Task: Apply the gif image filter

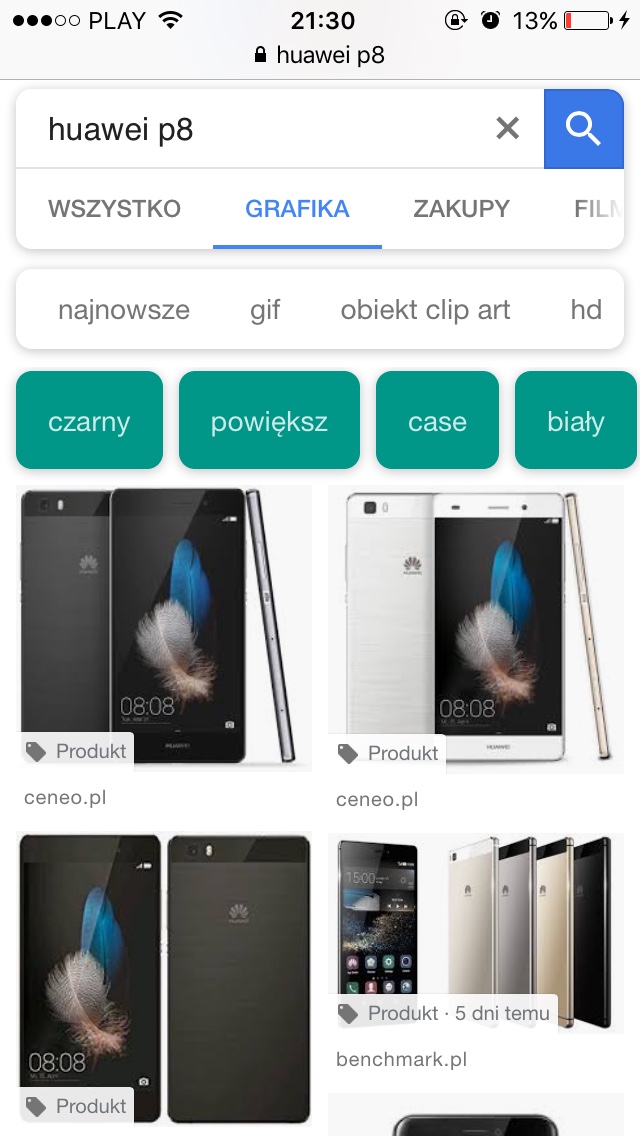Action: [265, 309]
